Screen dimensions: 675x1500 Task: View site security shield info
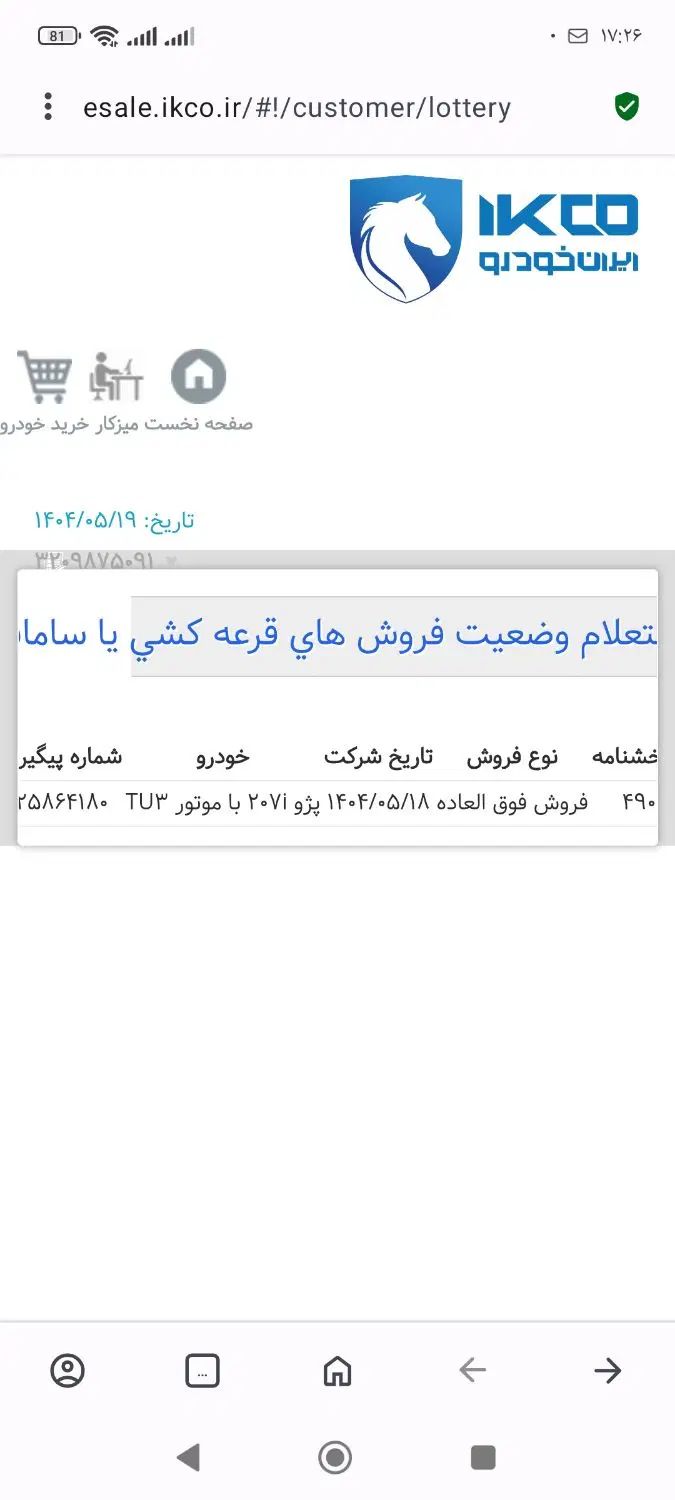(627, 106)
